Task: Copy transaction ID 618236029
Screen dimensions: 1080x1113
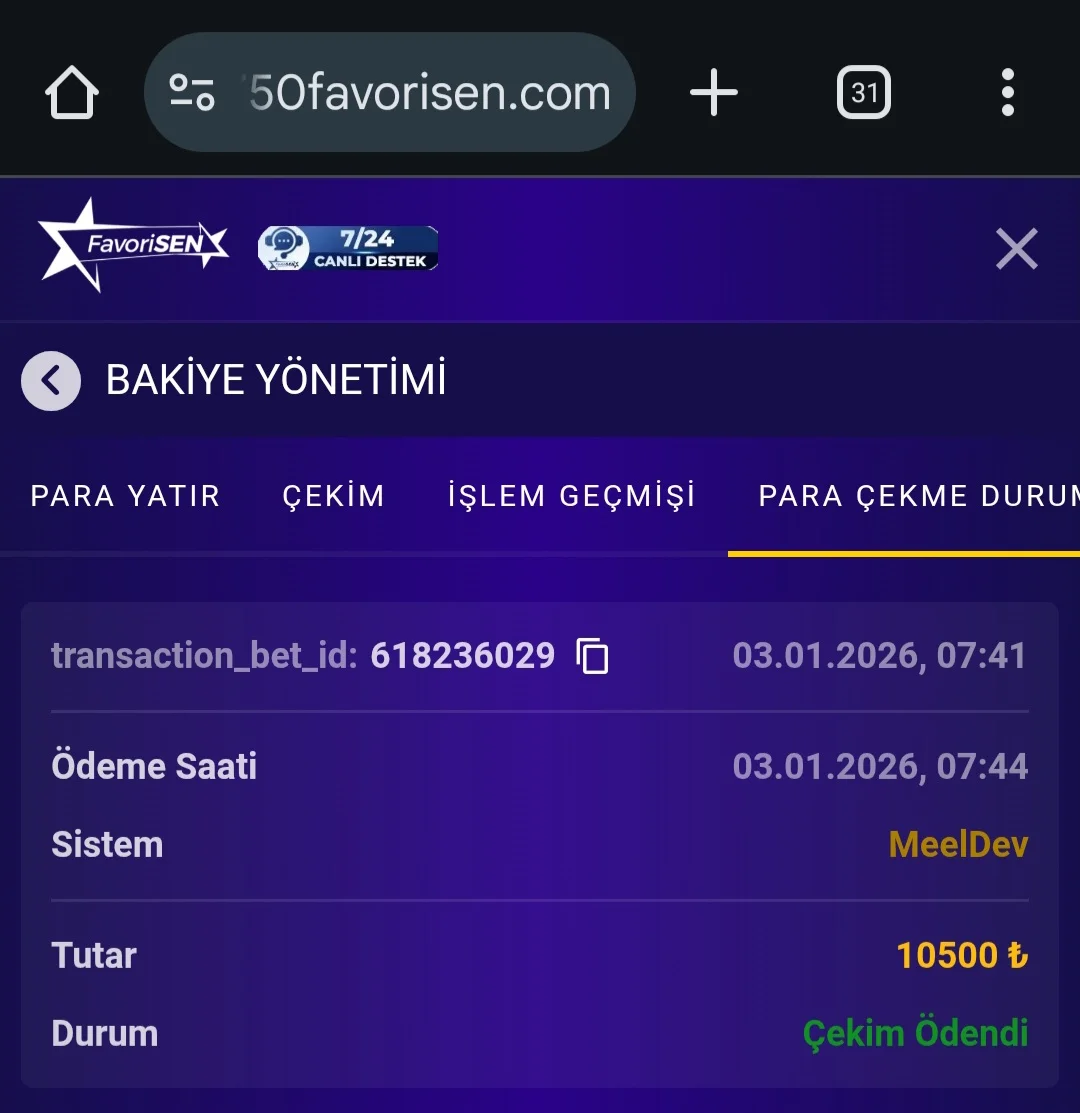Action: [x=592, y=657]
